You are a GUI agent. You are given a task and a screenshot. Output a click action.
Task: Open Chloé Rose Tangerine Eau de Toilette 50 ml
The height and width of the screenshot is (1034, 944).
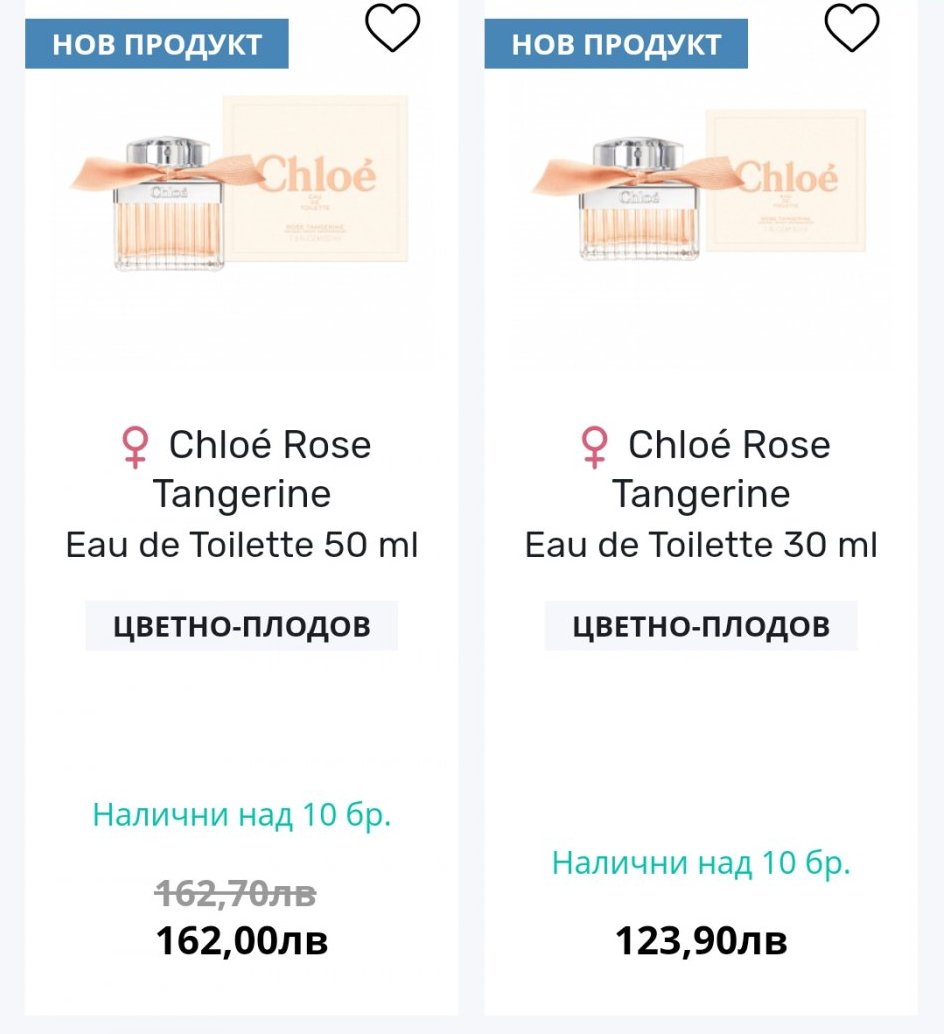coord(242,494)
